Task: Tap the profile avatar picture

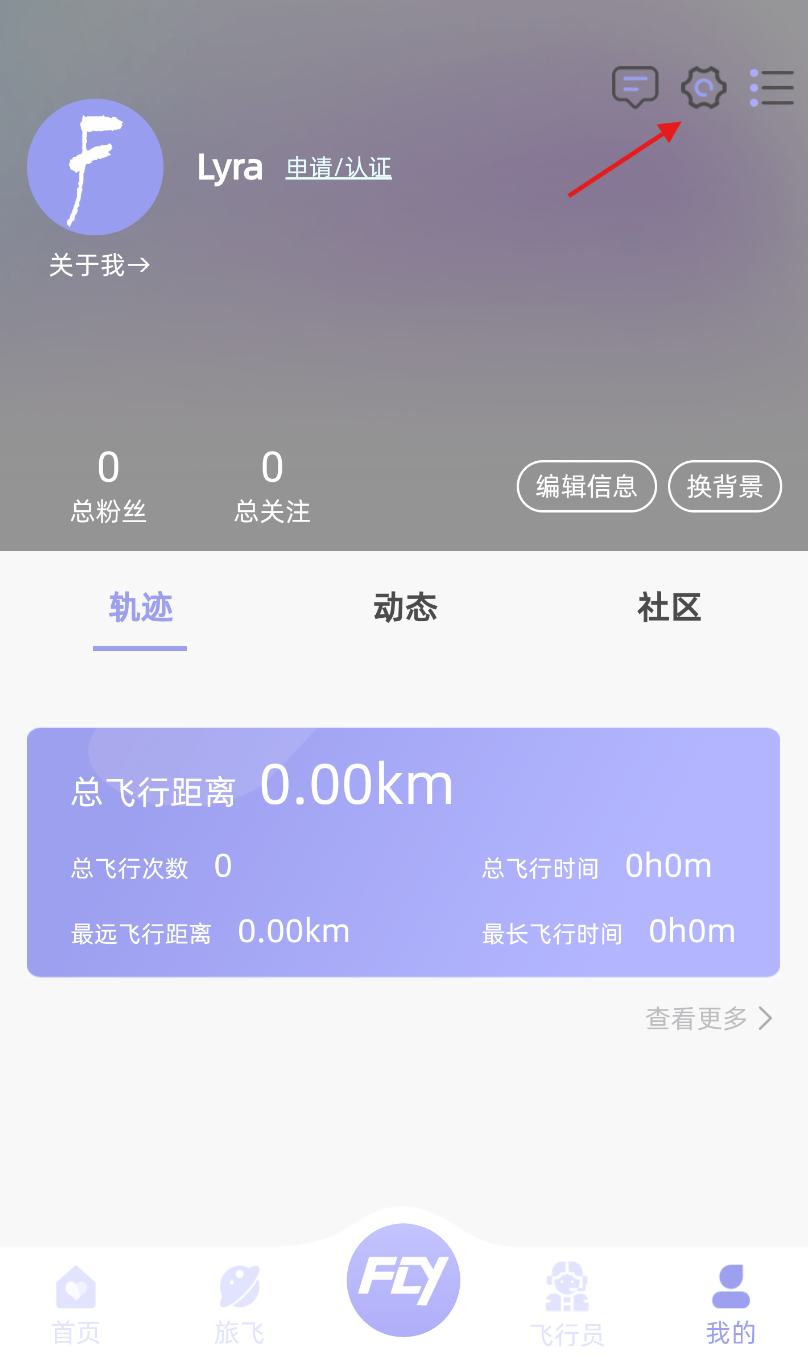Action: 95,167
